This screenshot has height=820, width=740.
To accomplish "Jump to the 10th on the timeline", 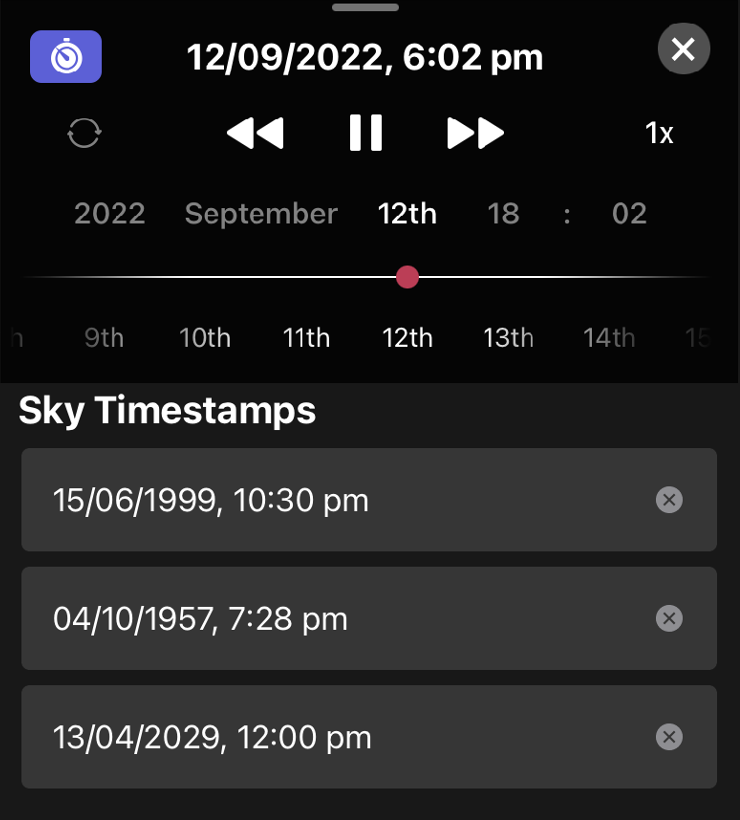I will (205, 338).
